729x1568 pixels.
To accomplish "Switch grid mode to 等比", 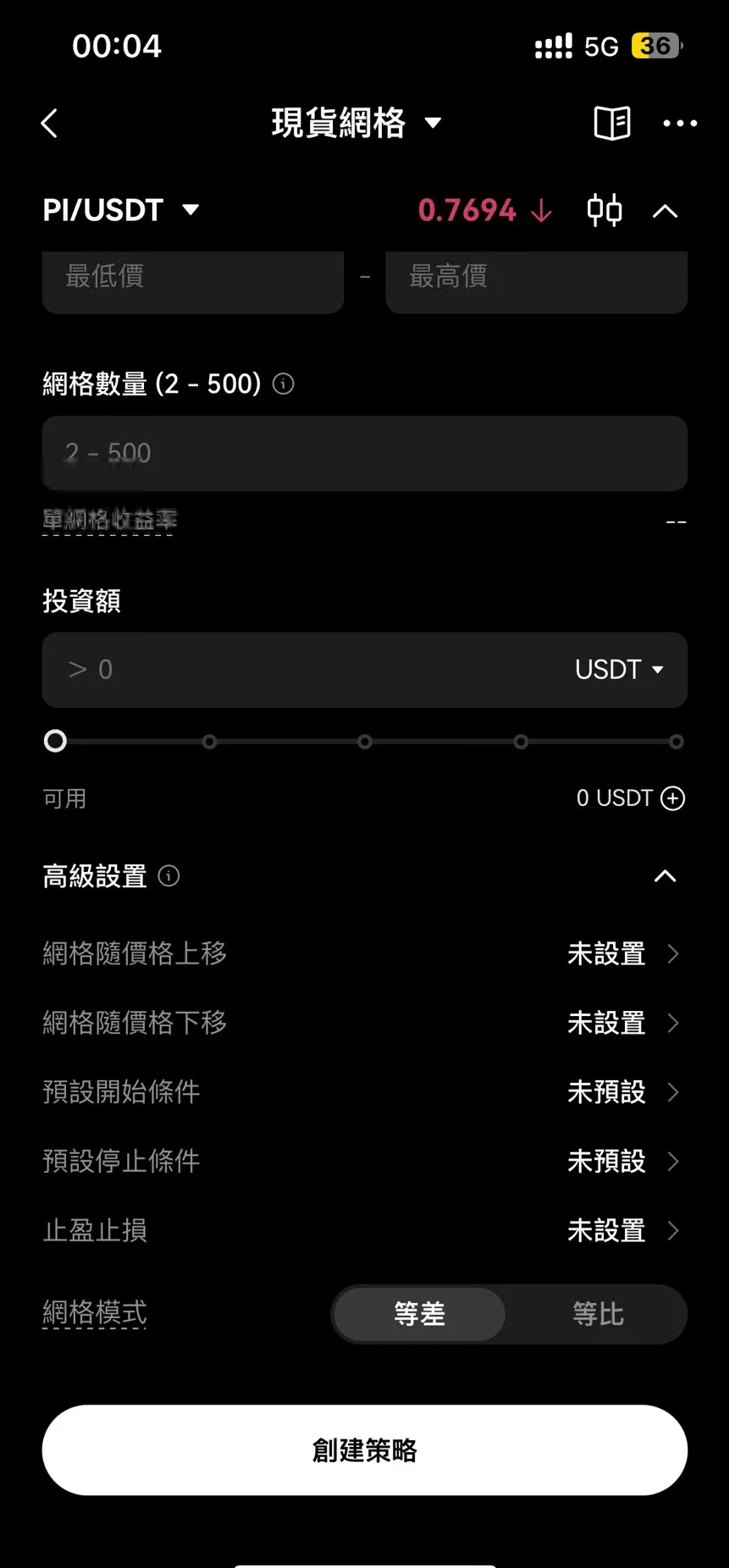I will pos(596,1313).
